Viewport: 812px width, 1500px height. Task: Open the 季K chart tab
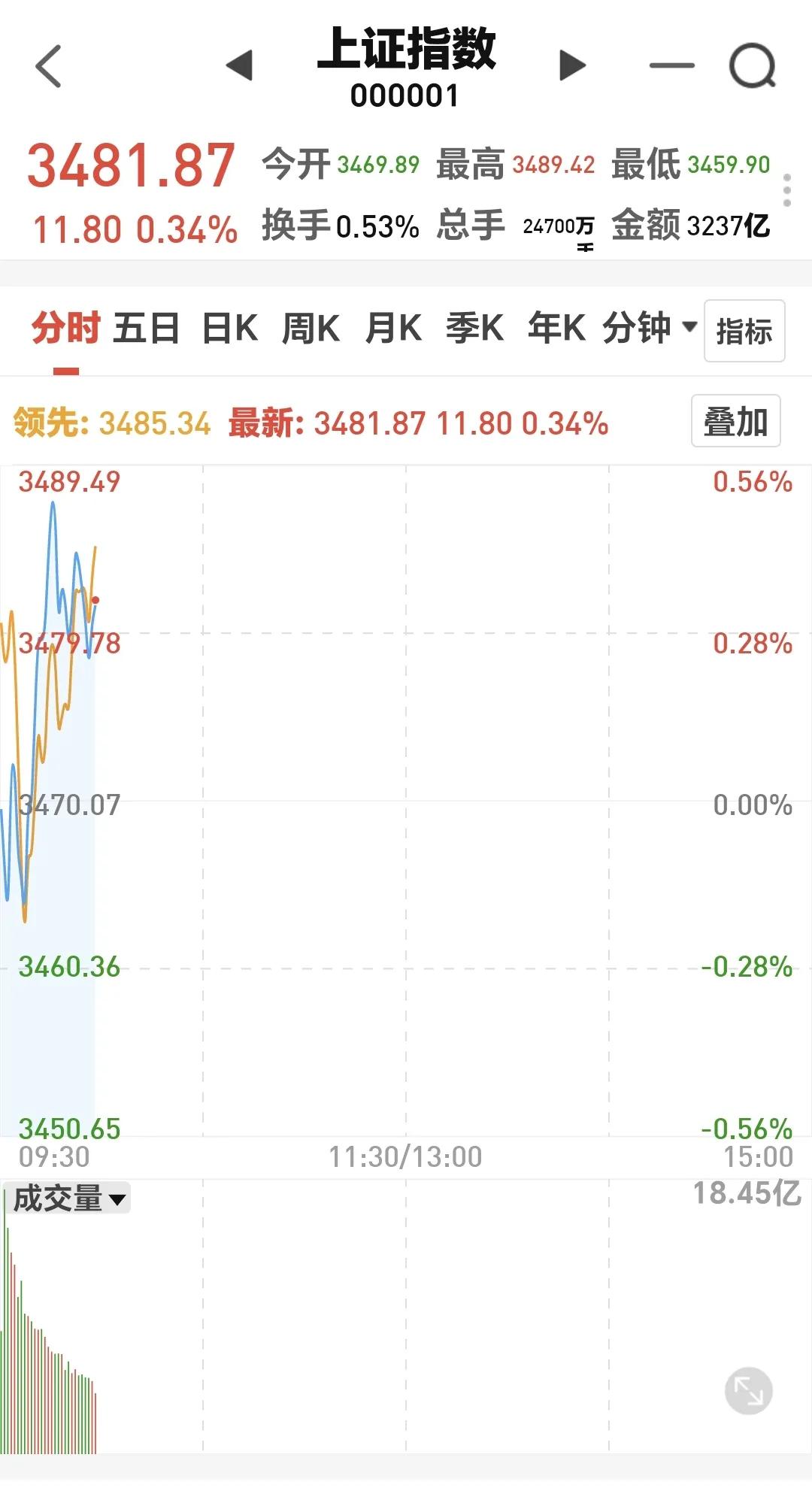point(474,329)
